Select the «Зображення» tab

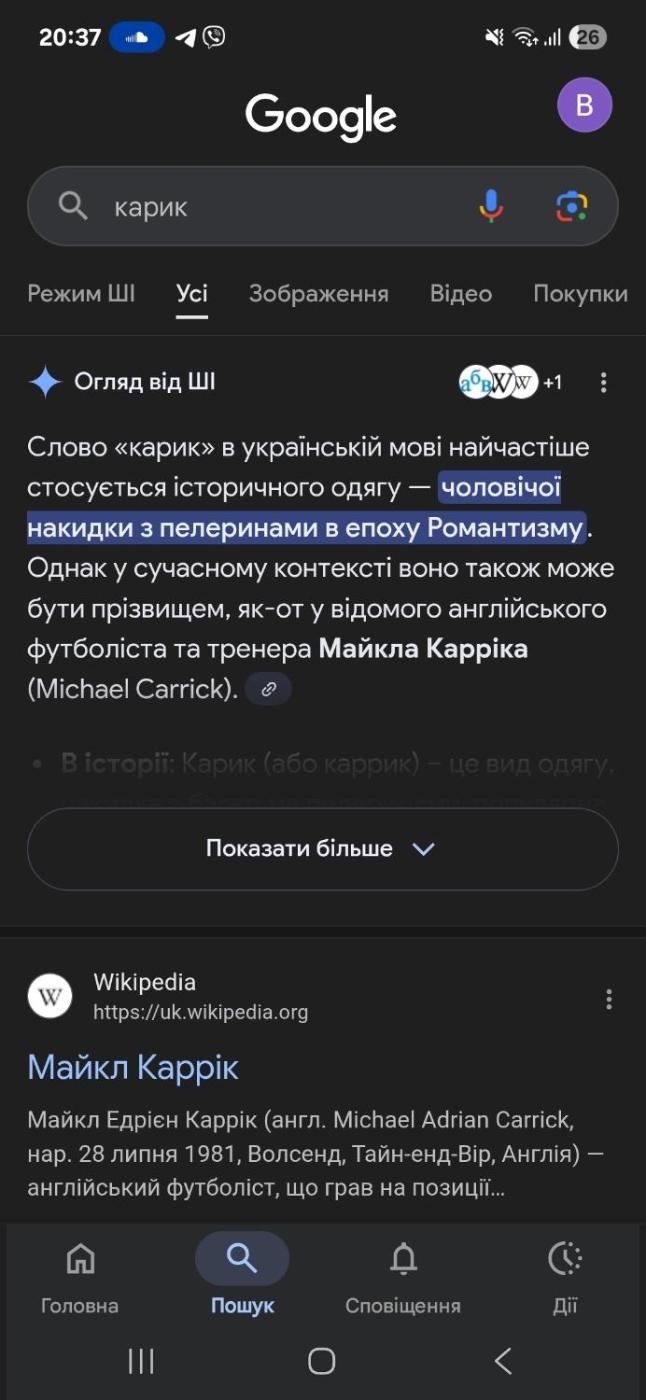point(318,294)
